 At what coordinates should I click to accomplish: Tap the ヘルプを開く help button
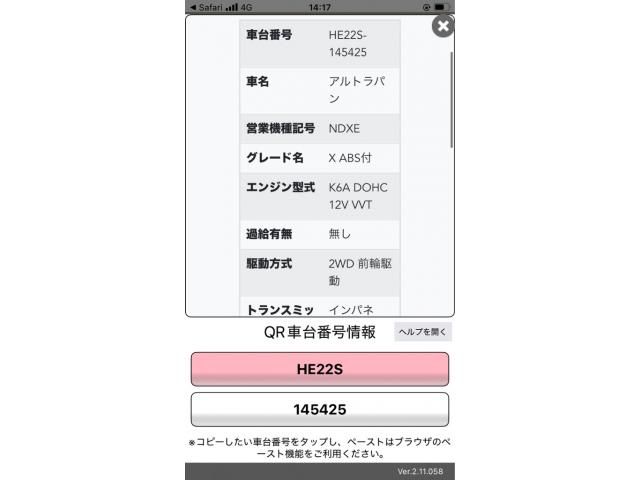[x=423, y=332]
